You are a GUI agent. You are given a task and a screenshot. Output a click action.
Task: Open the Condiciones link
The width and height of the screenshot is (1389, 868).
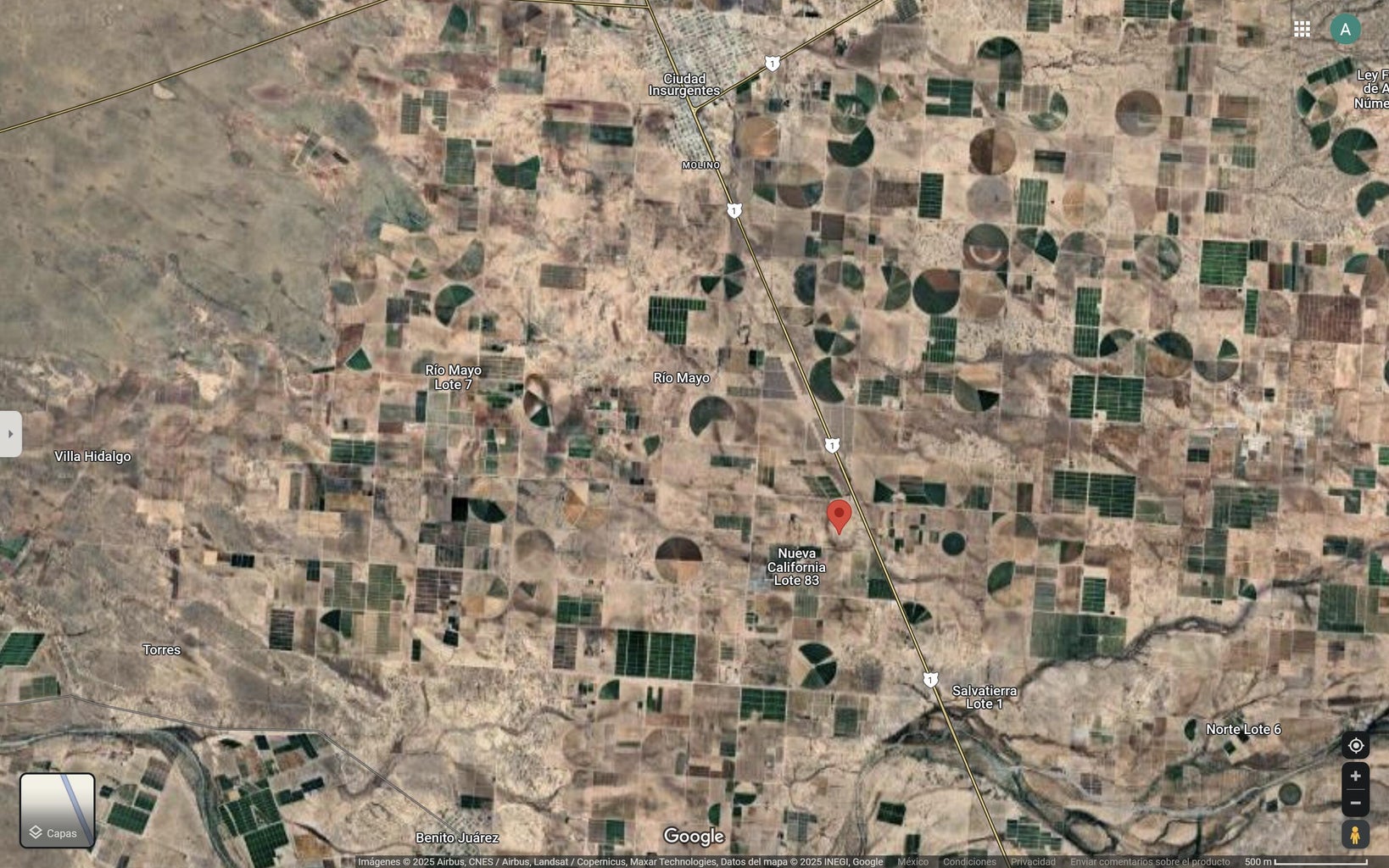[969, 862]
